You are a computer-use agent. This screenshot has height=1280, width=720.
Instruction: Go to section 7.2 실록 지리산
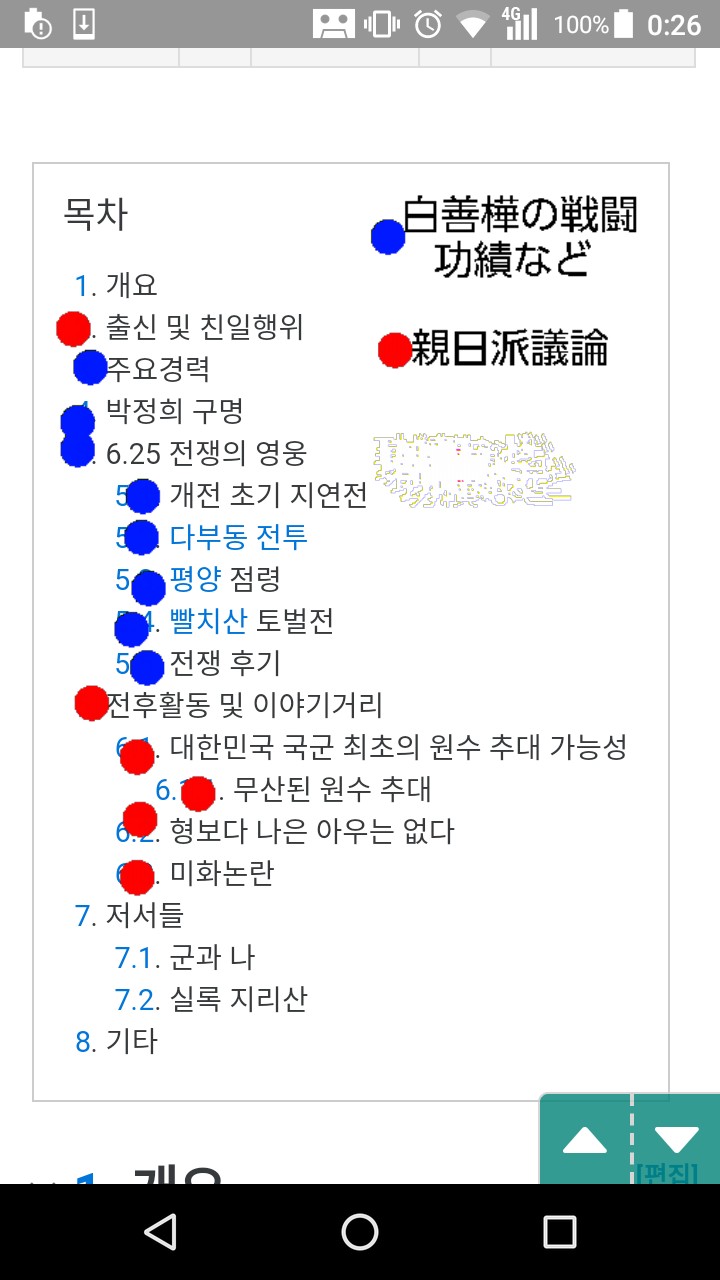pos(137,999)
